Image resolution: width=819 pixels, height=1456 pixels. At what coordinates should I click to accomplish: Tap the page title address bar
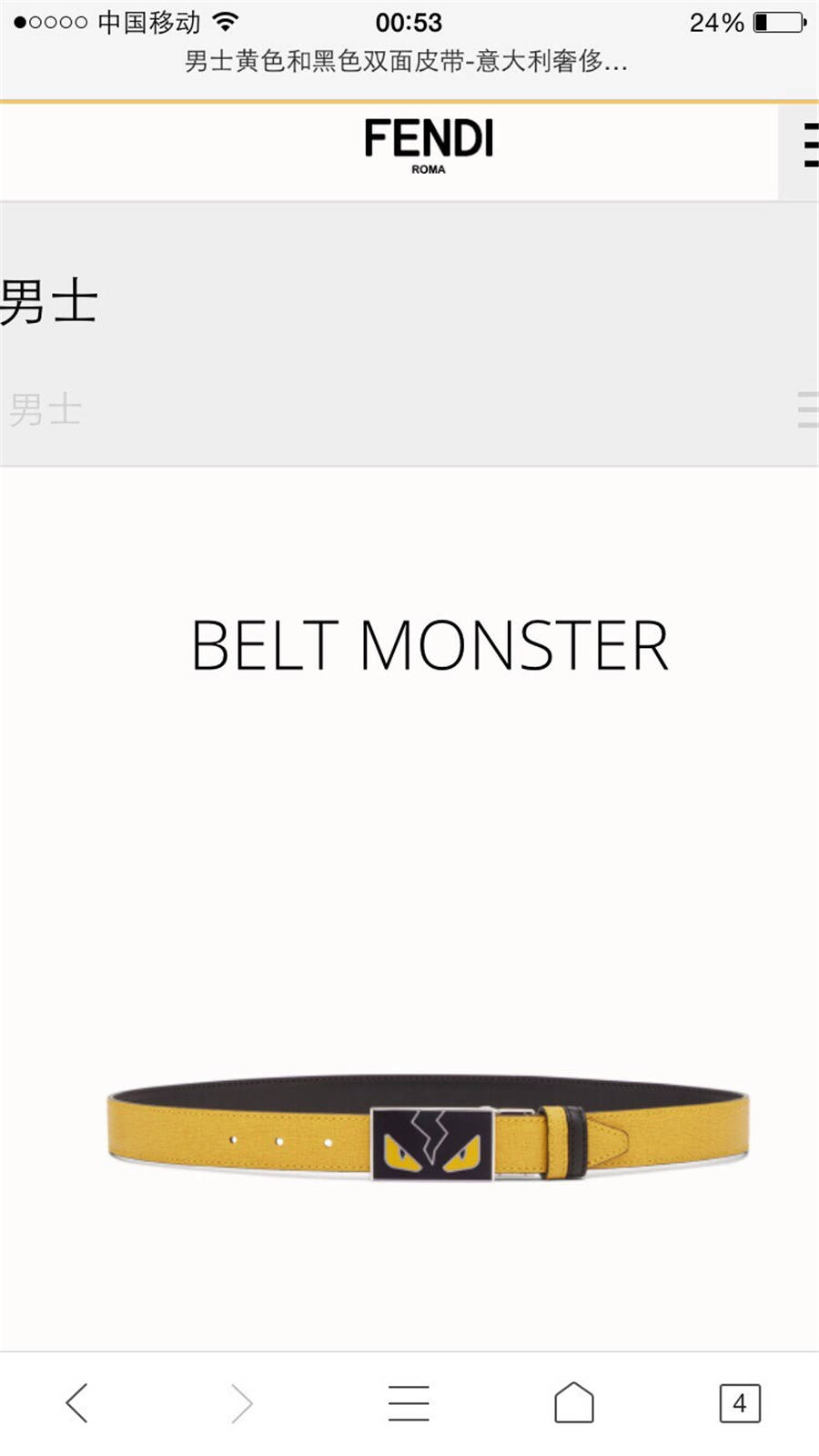point(407,61)
